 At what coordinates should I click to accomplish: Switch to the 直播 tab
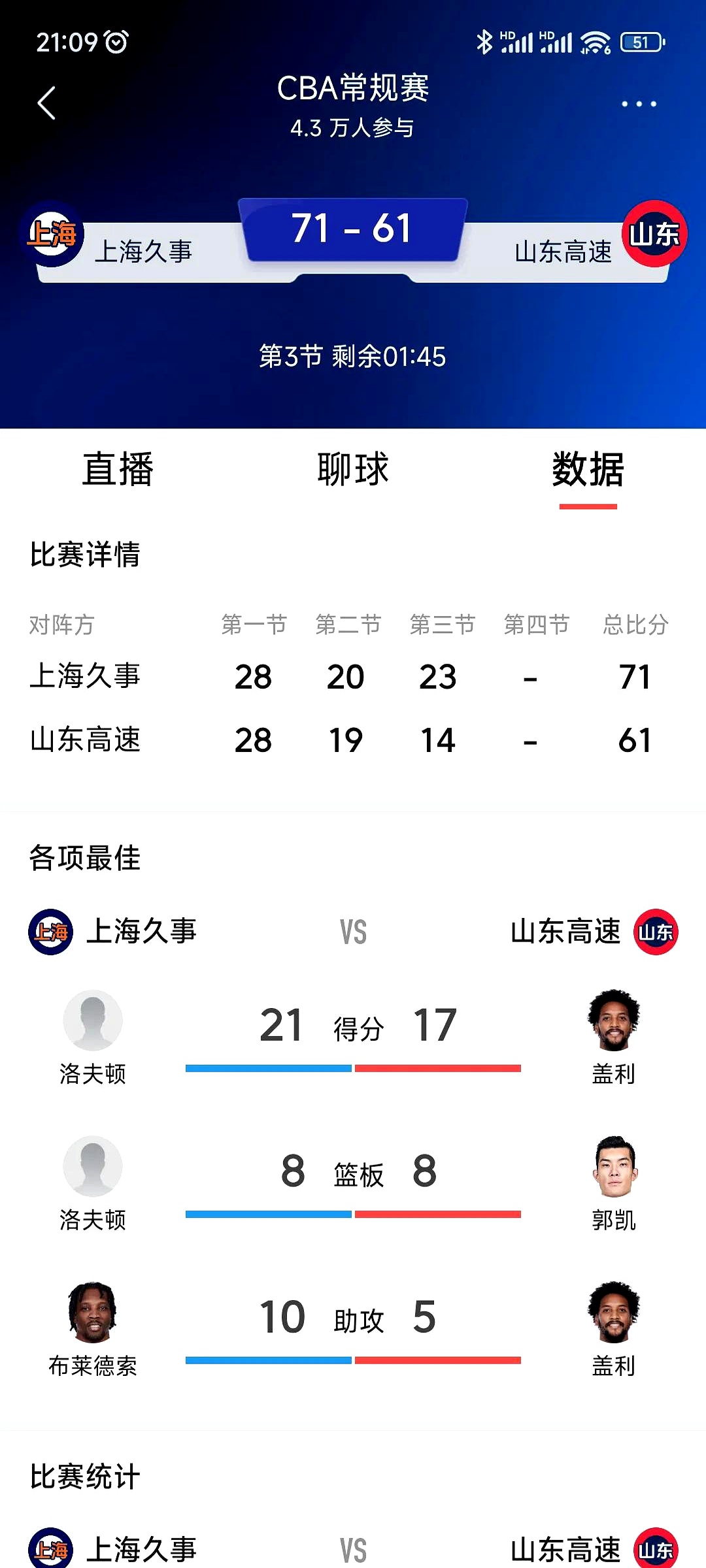[118, 469]
